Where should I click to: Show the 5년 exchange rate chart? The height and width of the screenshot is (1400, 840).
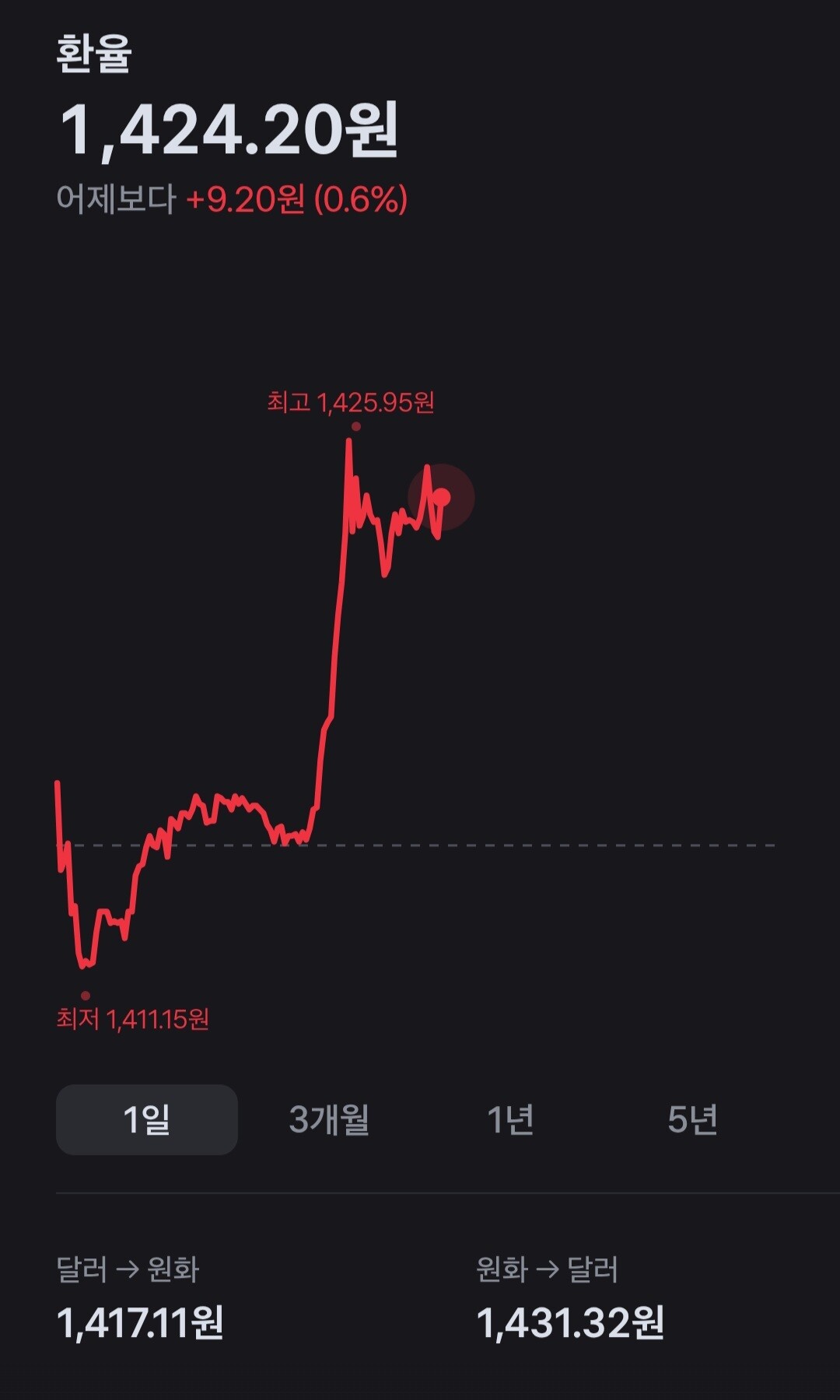(x=692, y=1119)
